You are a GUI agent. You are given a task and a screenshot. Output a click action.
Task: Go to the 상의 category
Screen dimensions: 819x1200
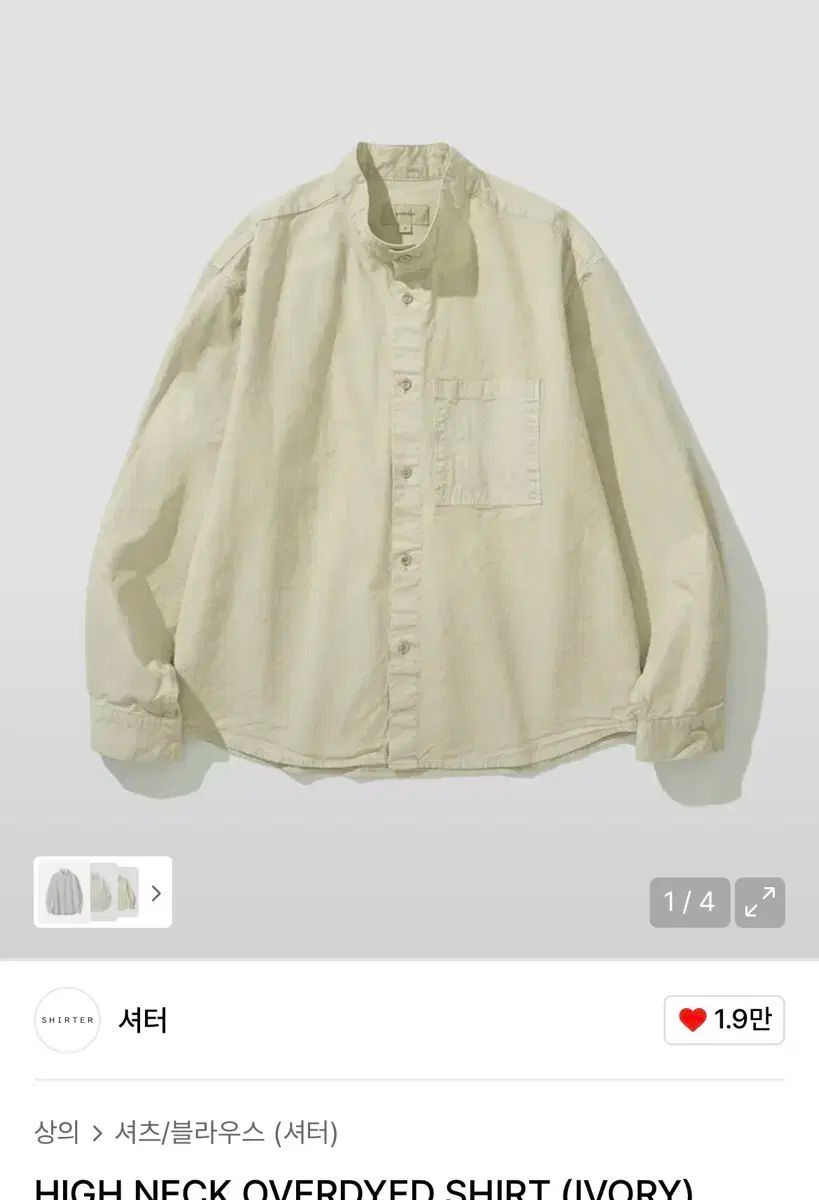tap(56, 1132)
